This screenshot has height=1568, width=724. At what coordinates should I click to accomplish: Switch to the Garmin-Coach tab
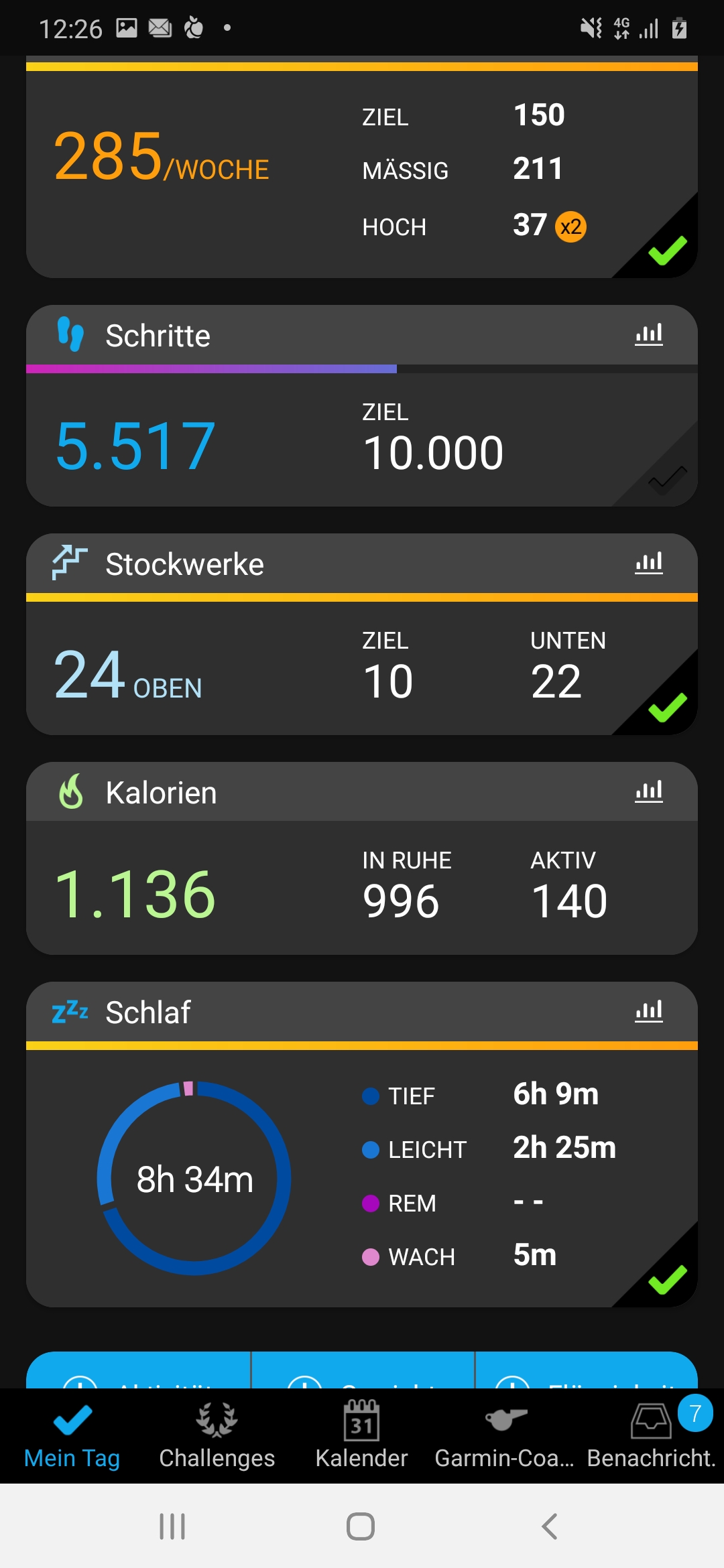505,1435
